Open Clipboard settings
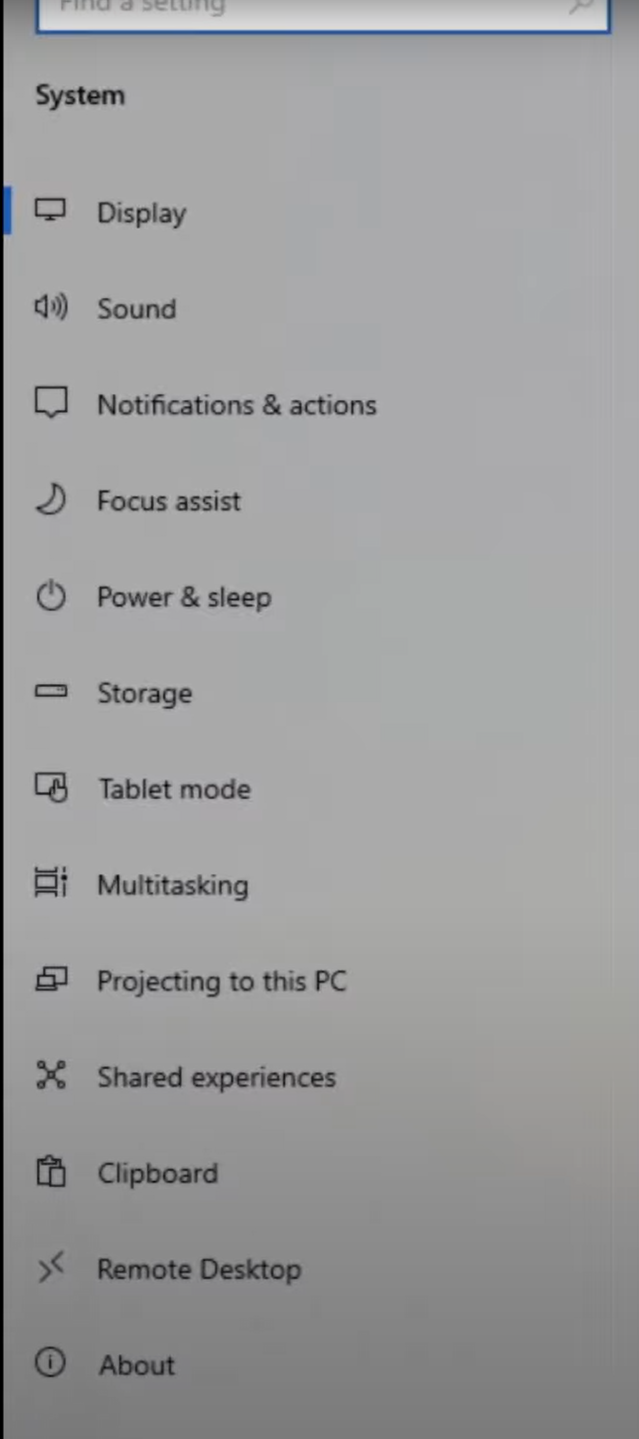639x1439 pixels. (157, 1173)
